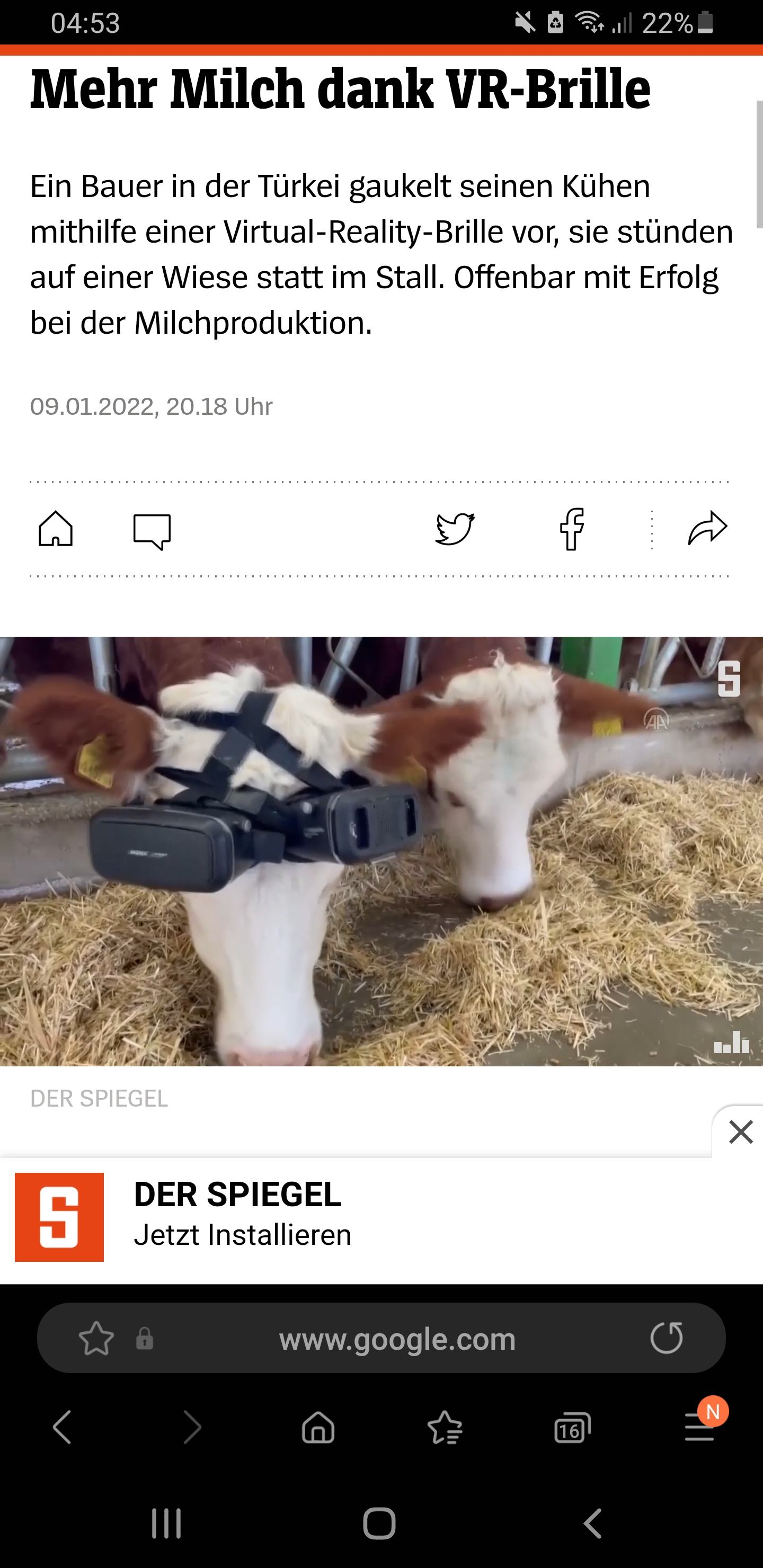Open the browser tools menu
This screenshot has width=763, height=1568.
coord(700,1425)
